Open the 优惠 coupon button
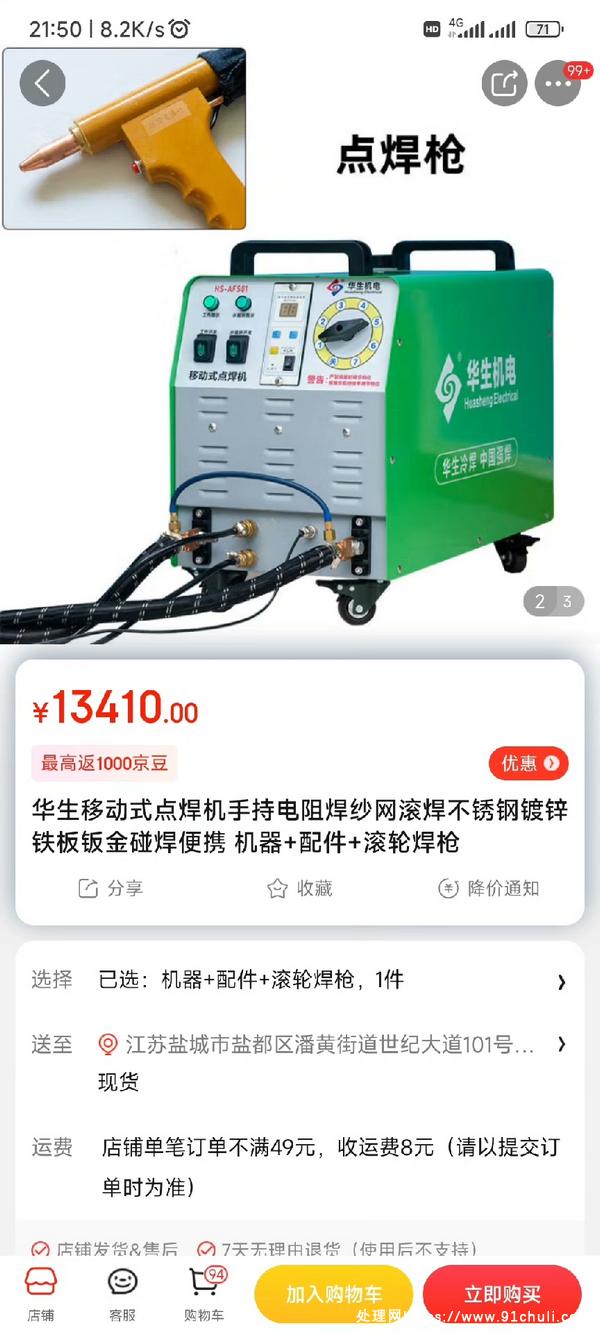Screen dimensions: 600x1333 [x=529, y=764]
